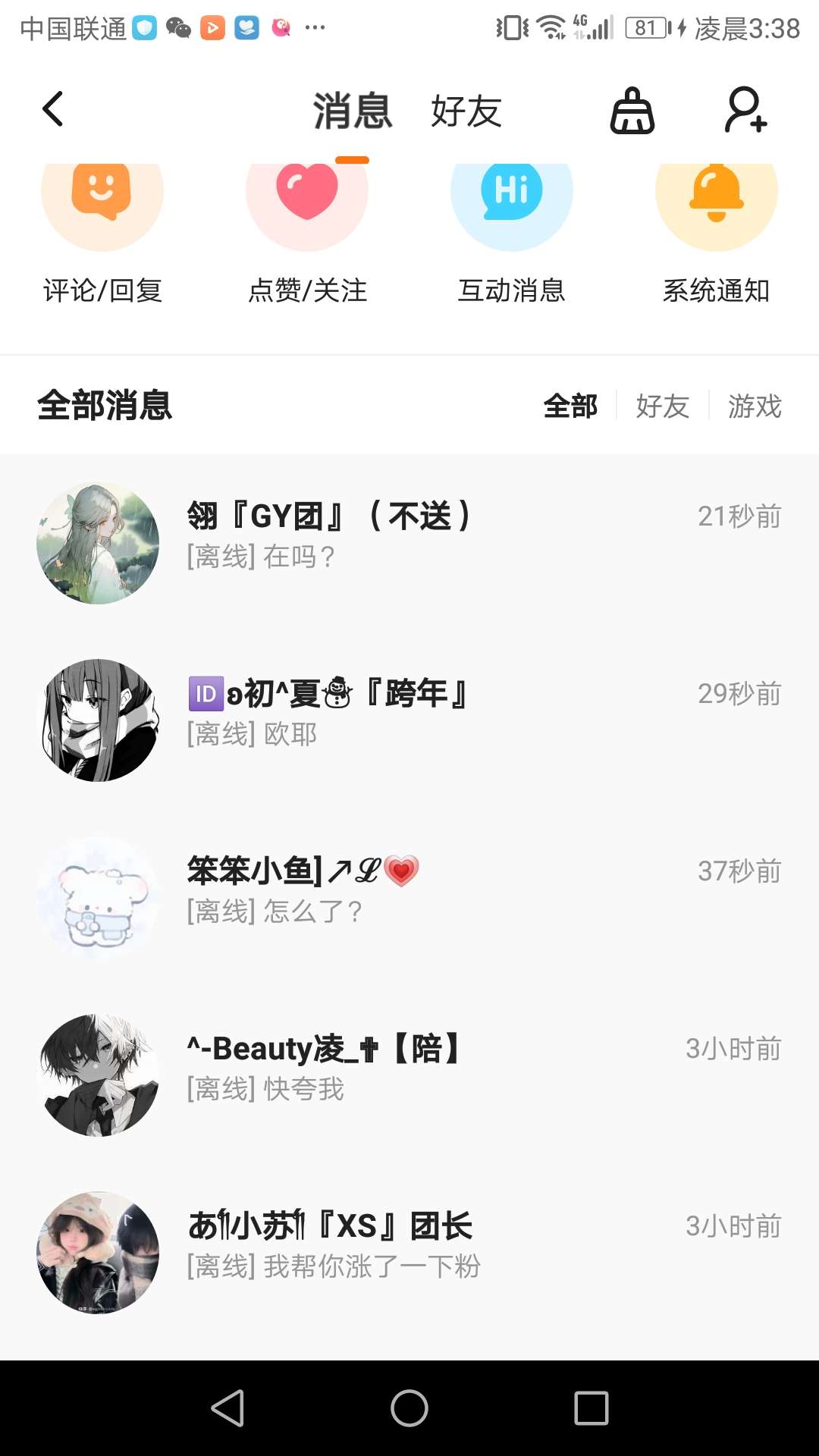Open 点赞/关注 notifications
Screen dimensions: 819x1456
(x=307, y=227)
